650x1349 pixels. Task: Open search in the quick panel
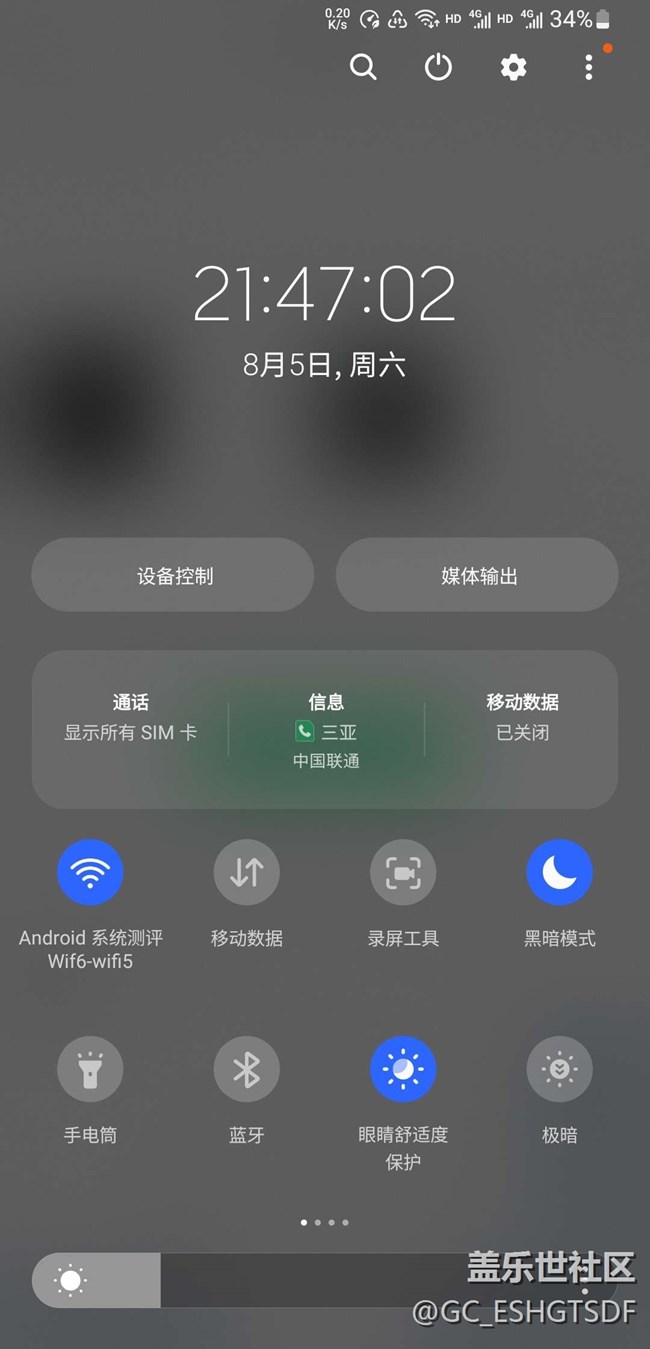[x=364, y=67]
